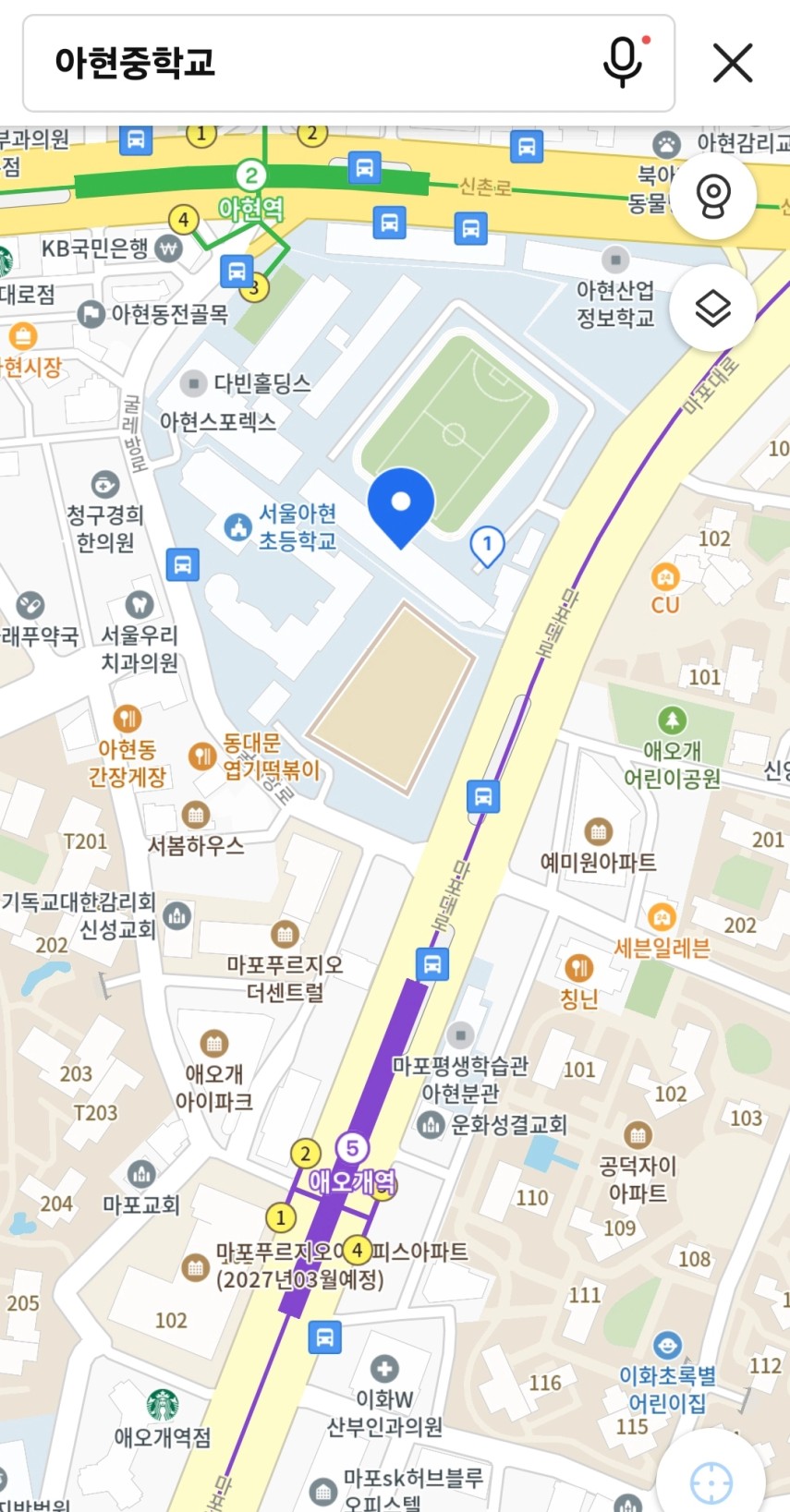Open the Starbucks 애오개역점 marker
The width and height of the screenshot is (790, 1512).
pos(163,1405)
